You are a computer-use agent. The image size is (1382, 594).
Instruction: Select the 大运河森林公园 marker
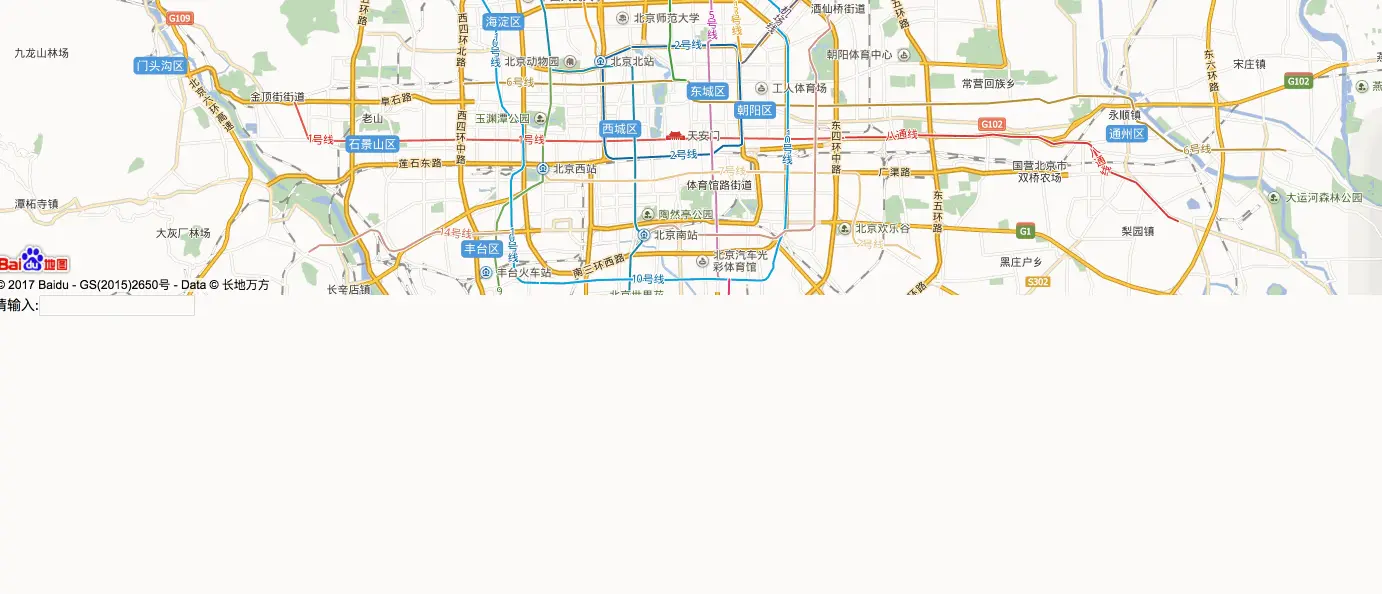[1274, 197]
